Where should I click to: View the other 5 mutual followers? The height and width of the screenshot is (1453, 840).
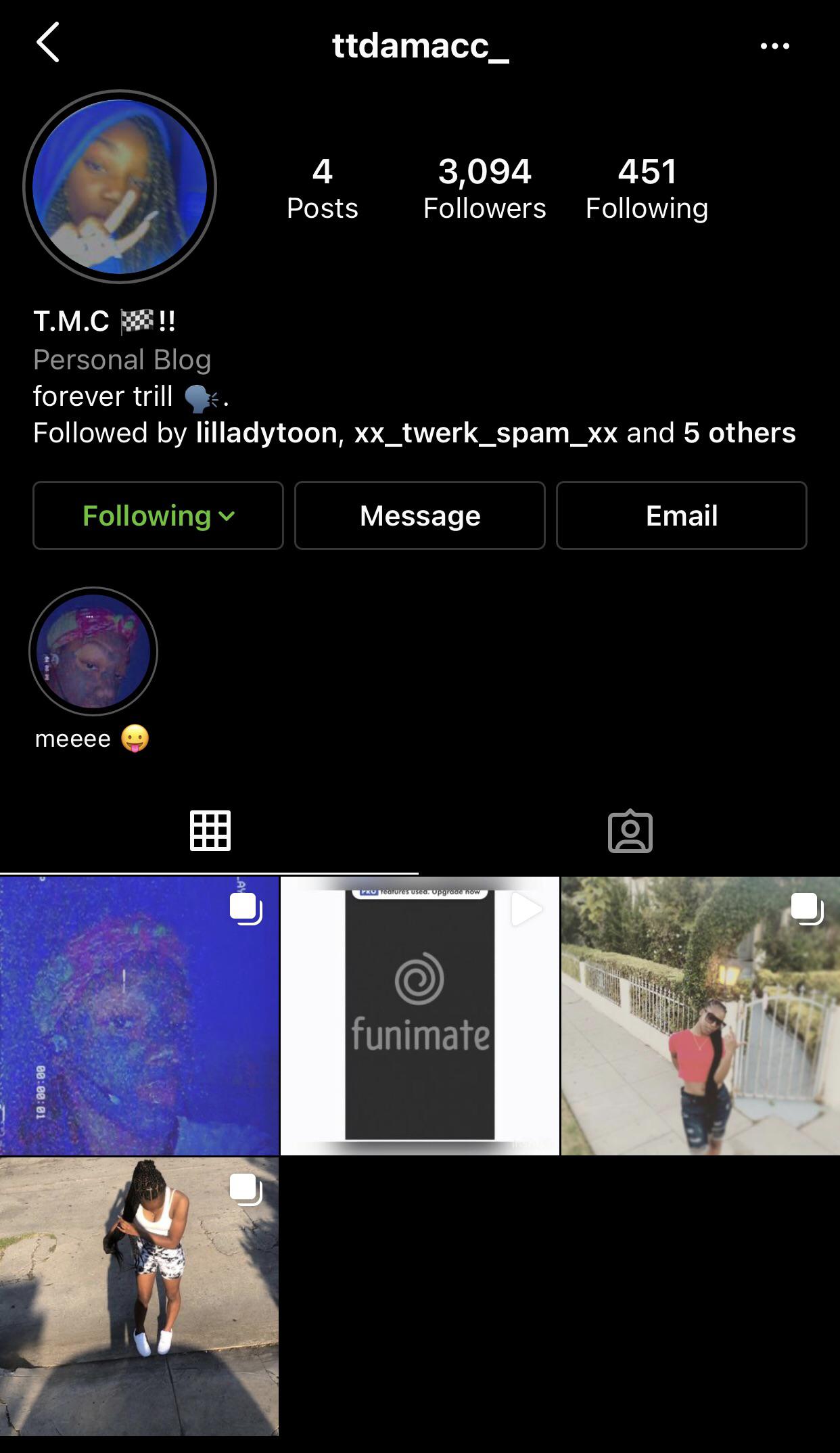[739, 433]
